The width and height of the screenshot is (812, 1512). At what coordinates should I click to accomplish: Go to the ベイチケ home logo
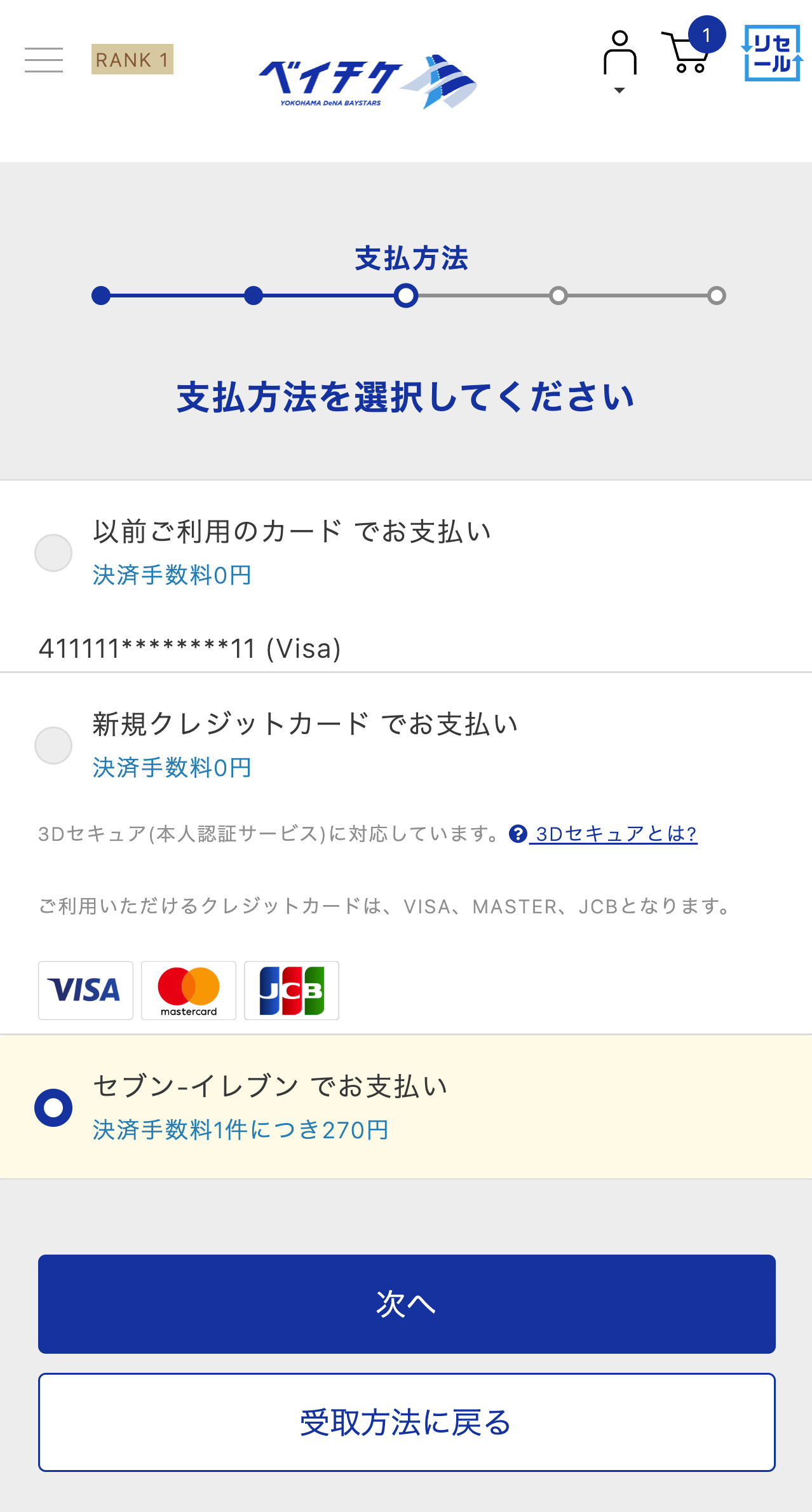[x=367, y=81]
